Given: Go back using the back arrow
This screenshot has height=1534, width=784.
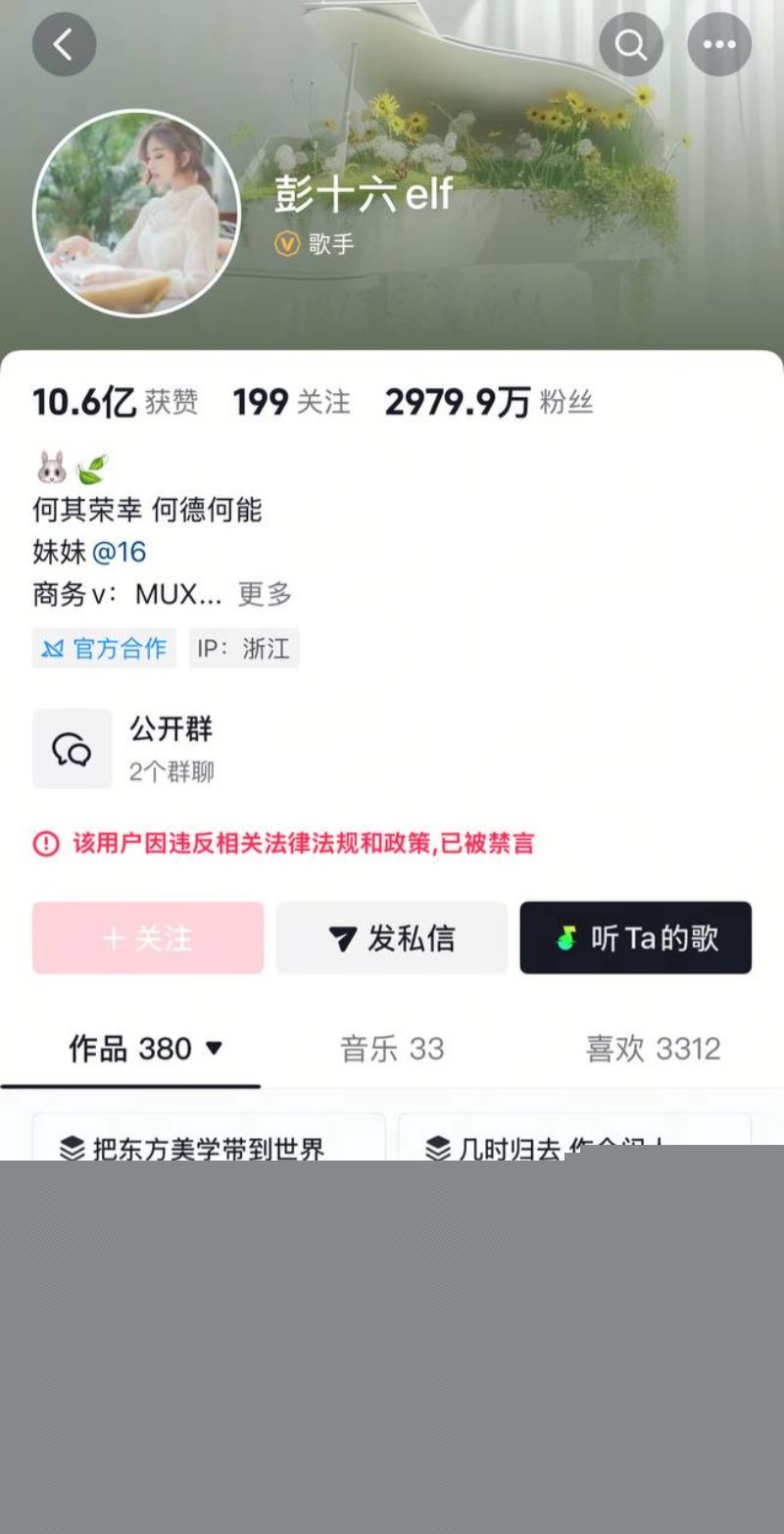Looking at the screenshot, I should pos(64,43).
